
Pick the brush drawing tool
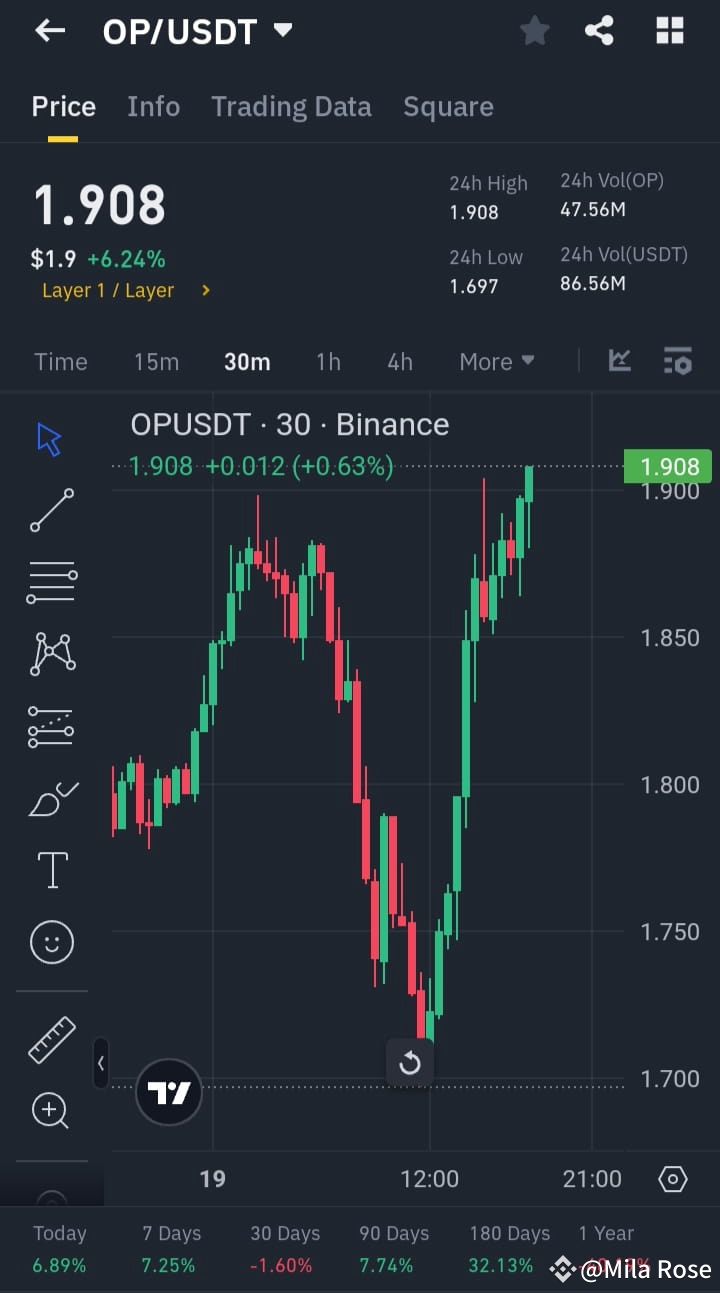(51, 799)
